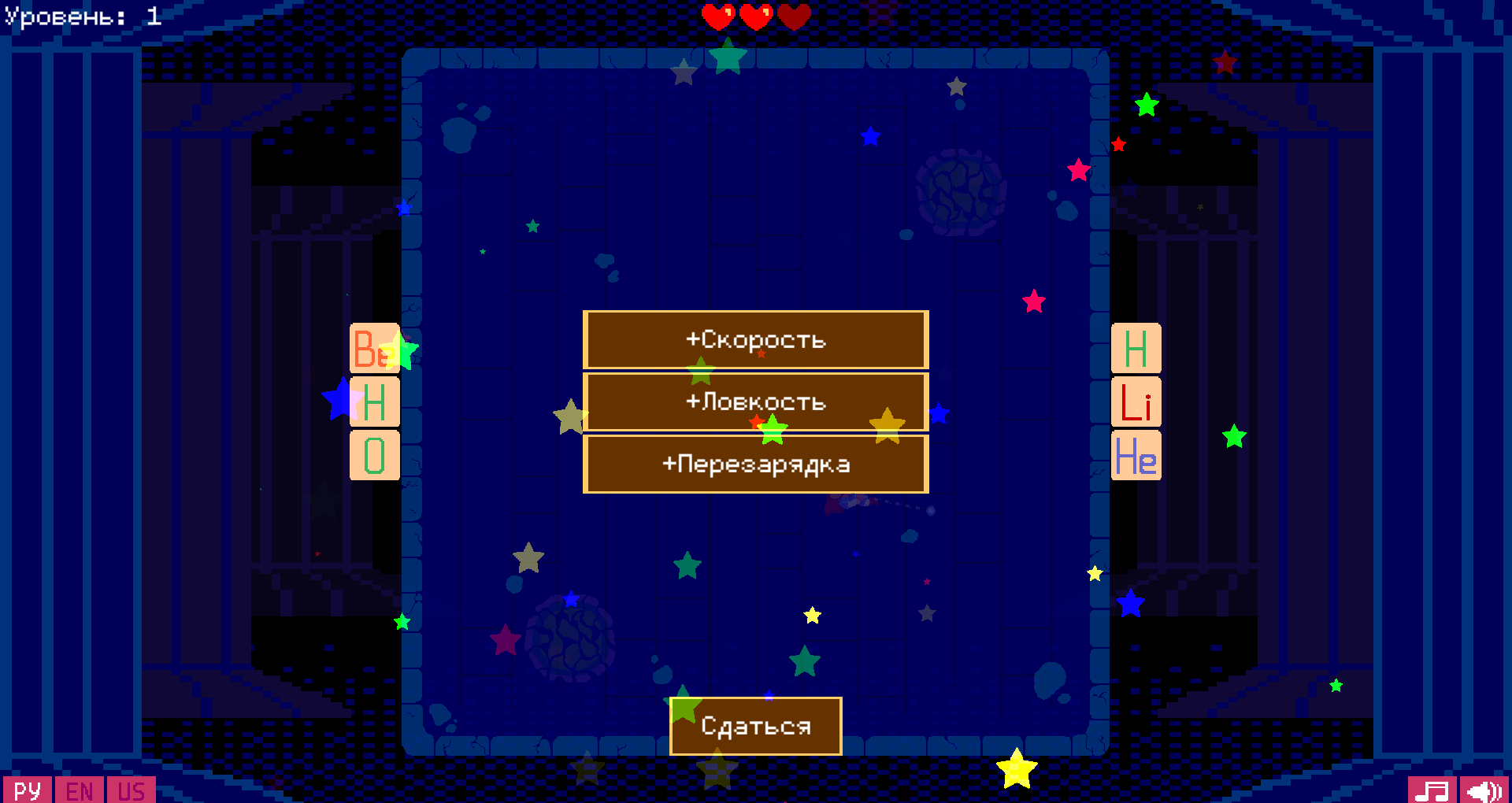Choose the +Скорость upgrade
This screenshot has height=803, width=1512.
[x=755, y=339]
